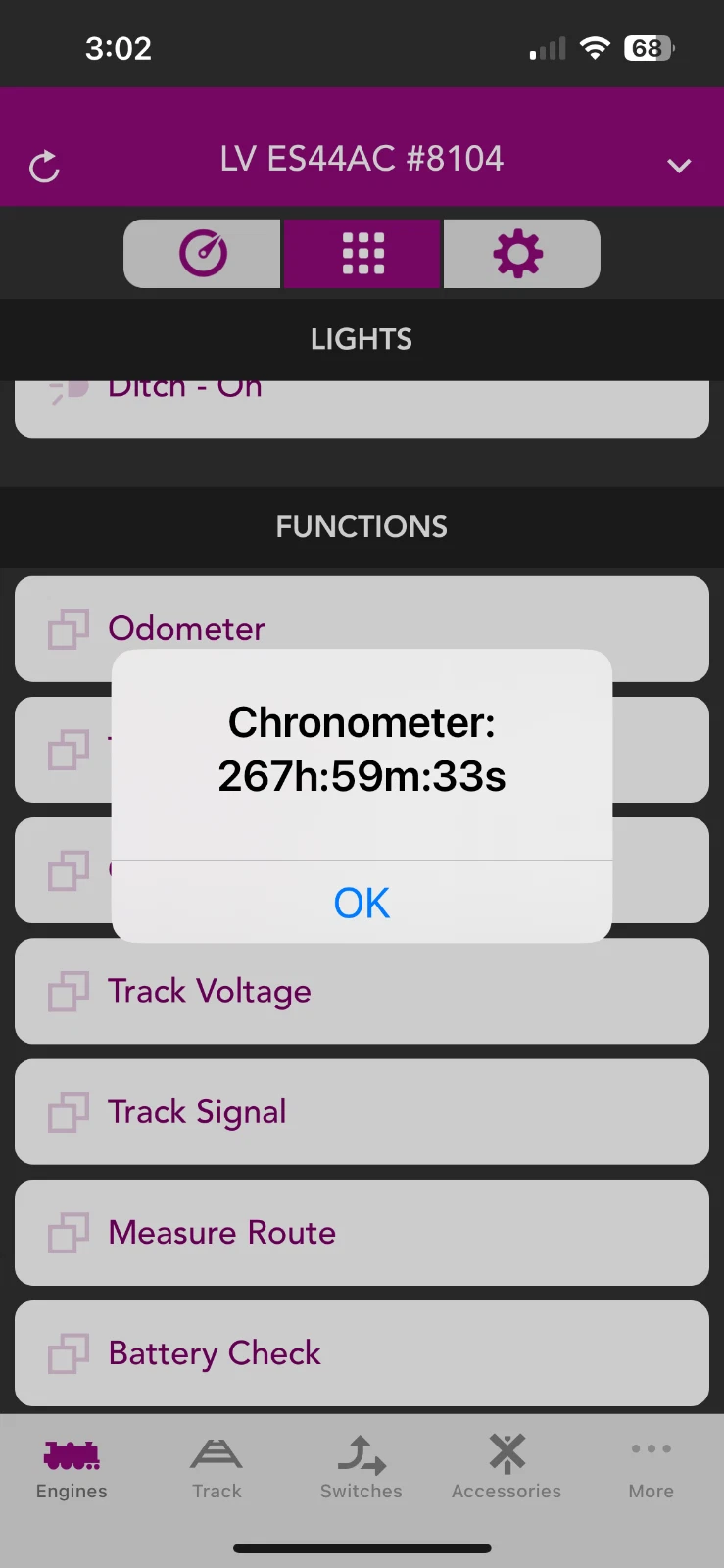
Task: Open the Accessories tab
Action: coord(507,1470)
